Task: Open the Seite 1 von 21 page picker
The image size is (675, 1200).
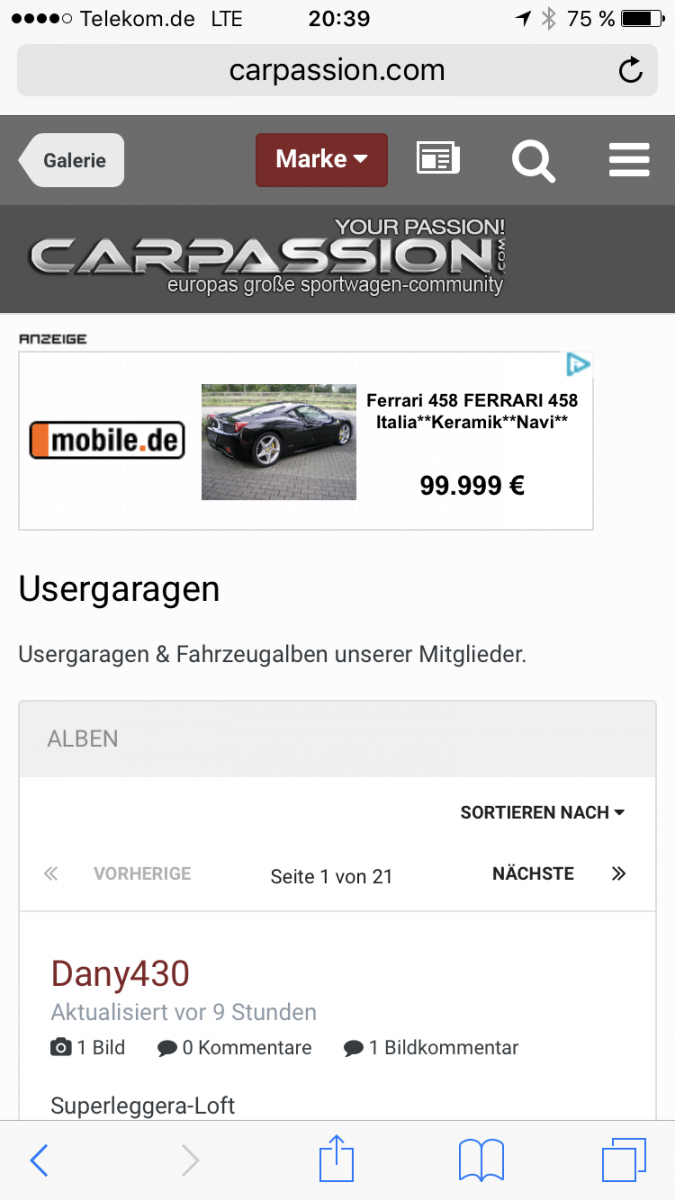Action: click(x=331, y=877)
